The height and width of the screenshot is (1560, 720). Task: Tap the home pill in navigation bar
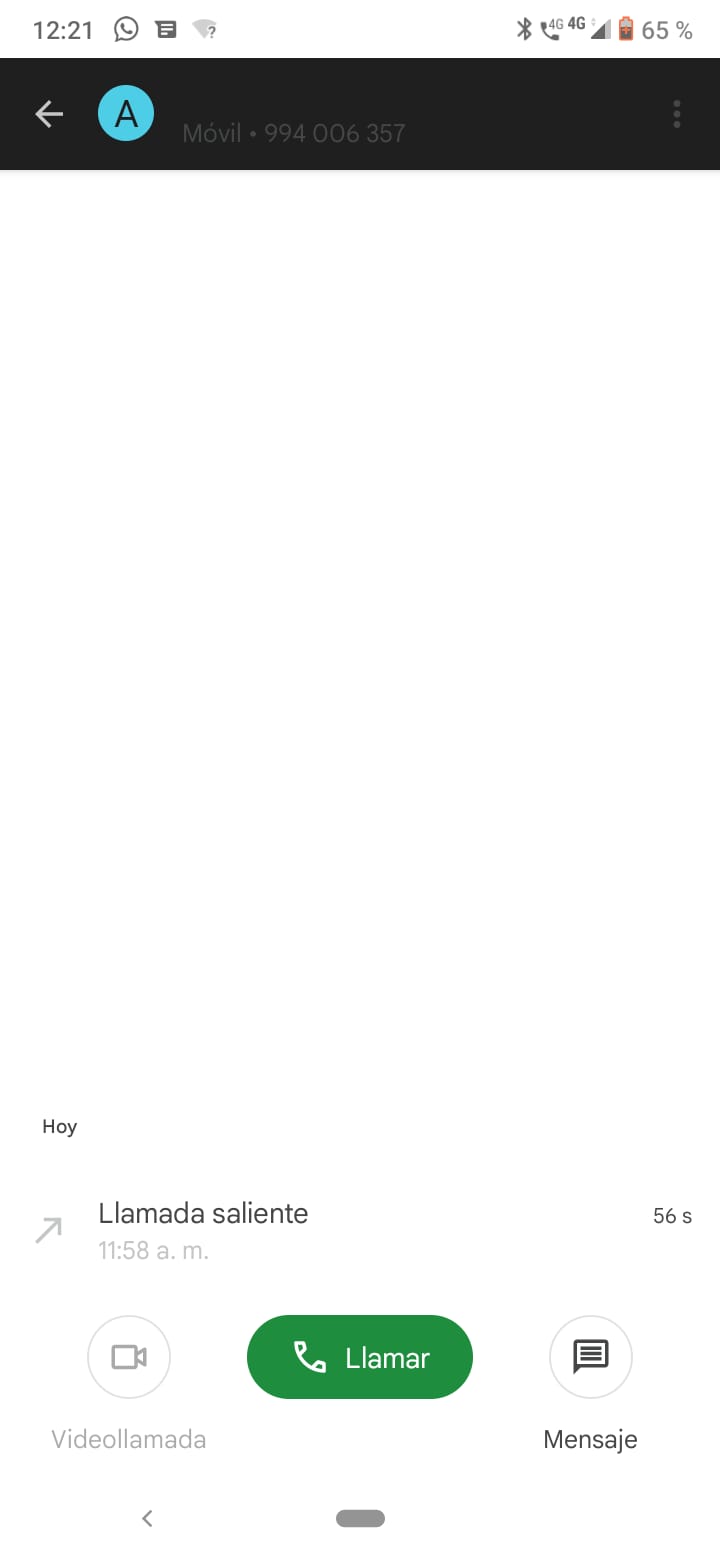(x=360, y=1518)
